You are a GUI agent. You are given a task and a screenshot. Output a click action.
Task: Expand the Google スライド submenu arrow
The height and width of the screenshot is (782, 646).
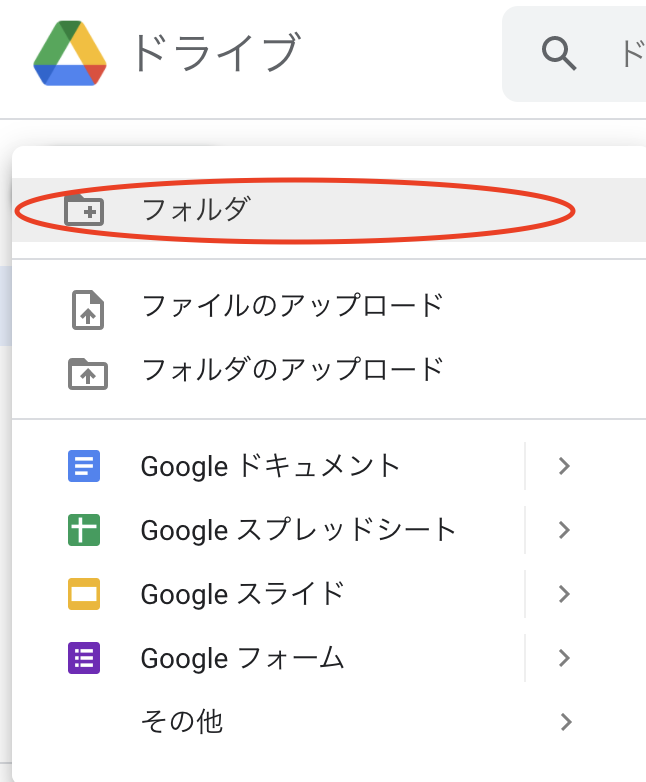coord(565,594)
